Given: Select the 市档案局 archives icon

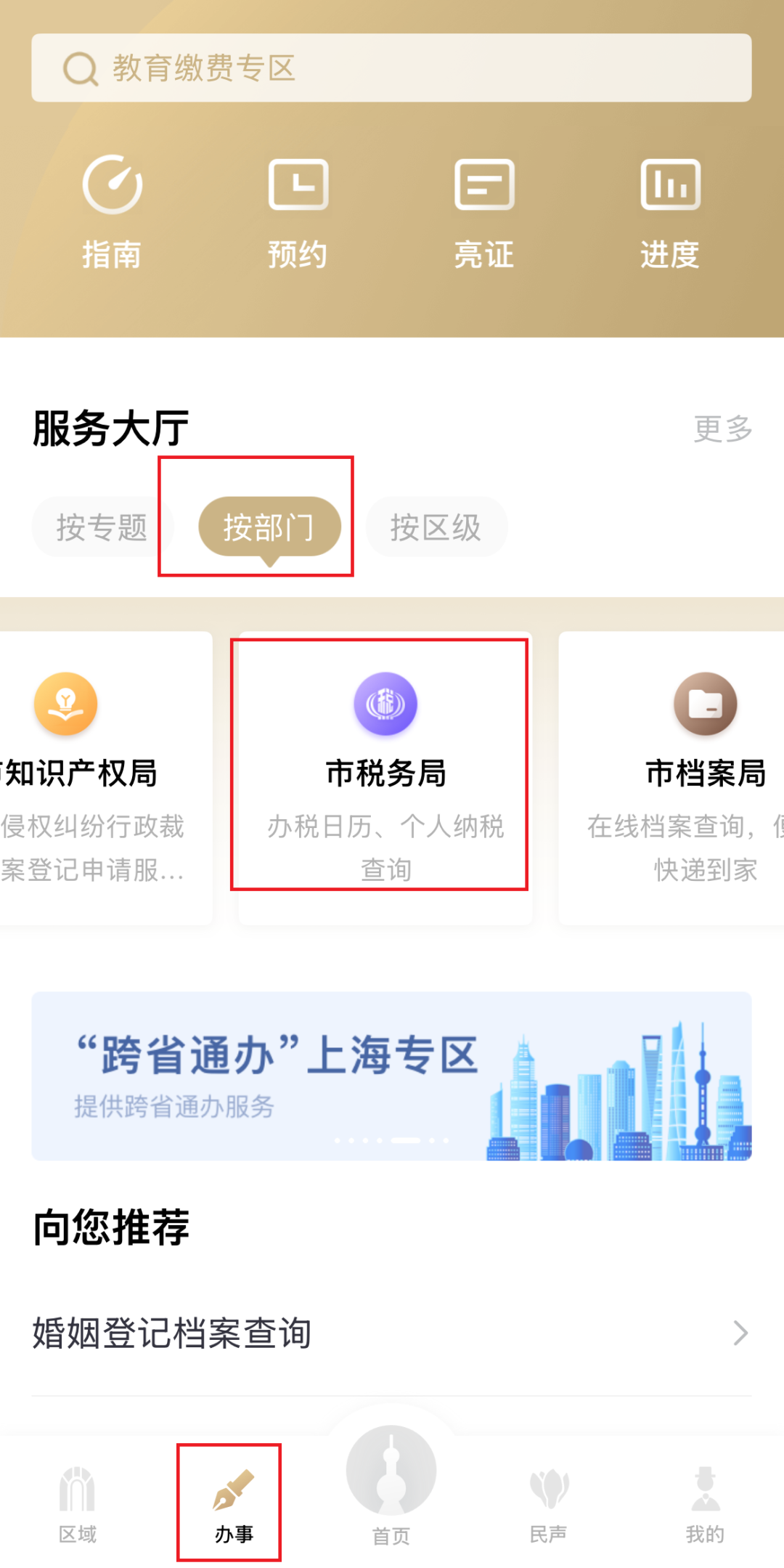Looking at the screenshot, I should (703, 703).
